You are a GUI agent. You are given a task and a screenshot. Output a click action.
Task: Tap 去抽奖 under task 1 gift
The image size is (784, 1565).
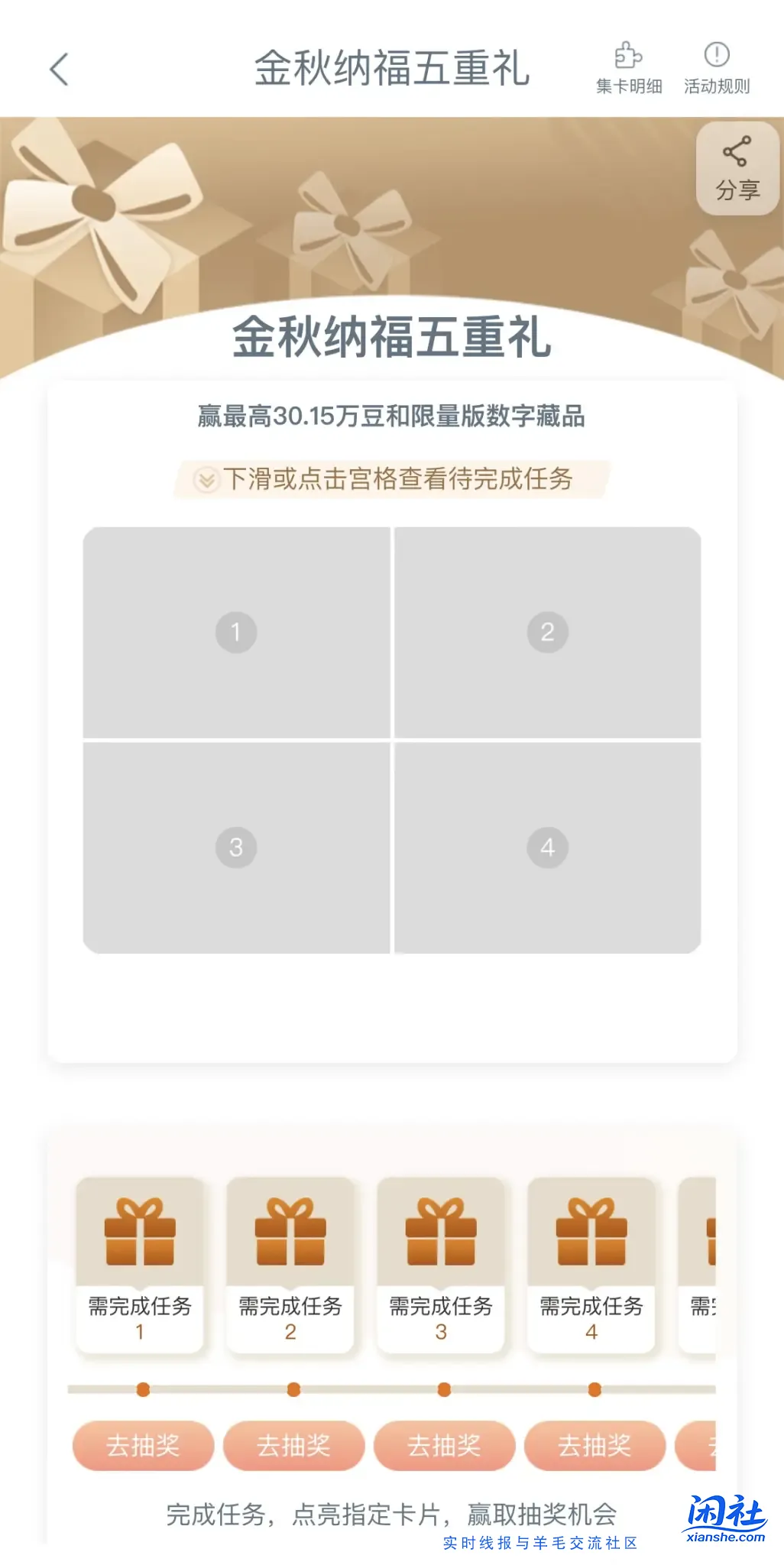coord(143,1445)
